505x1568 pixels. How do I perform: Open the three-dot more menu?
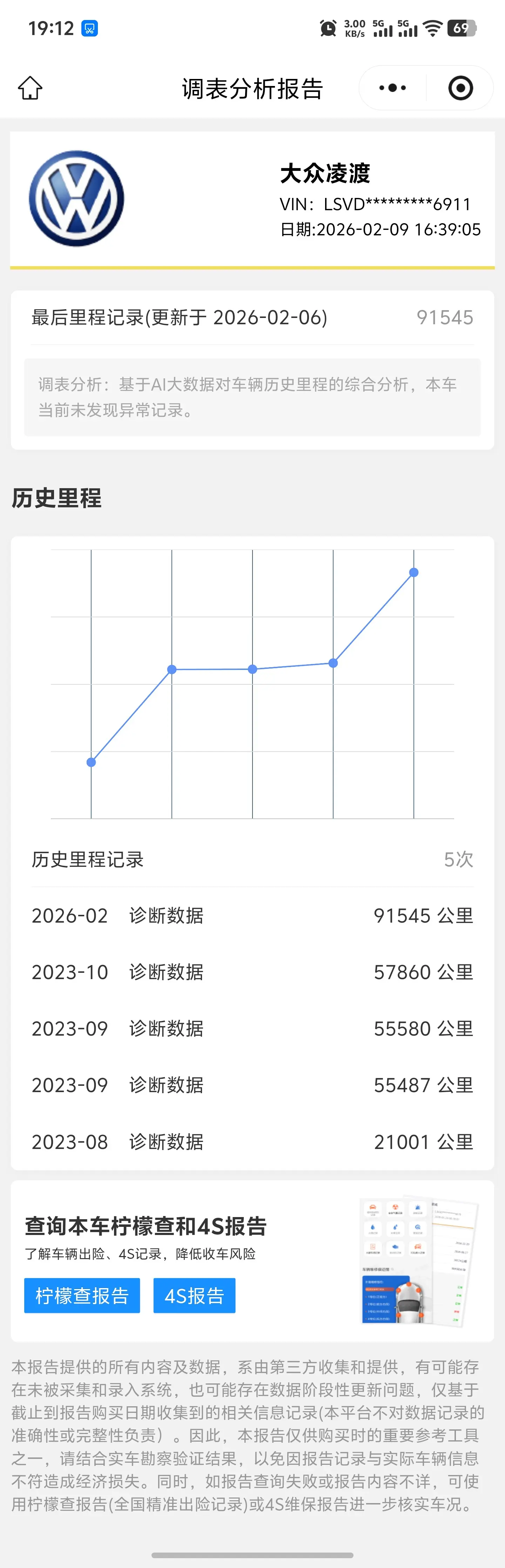(x=392, y=88)
